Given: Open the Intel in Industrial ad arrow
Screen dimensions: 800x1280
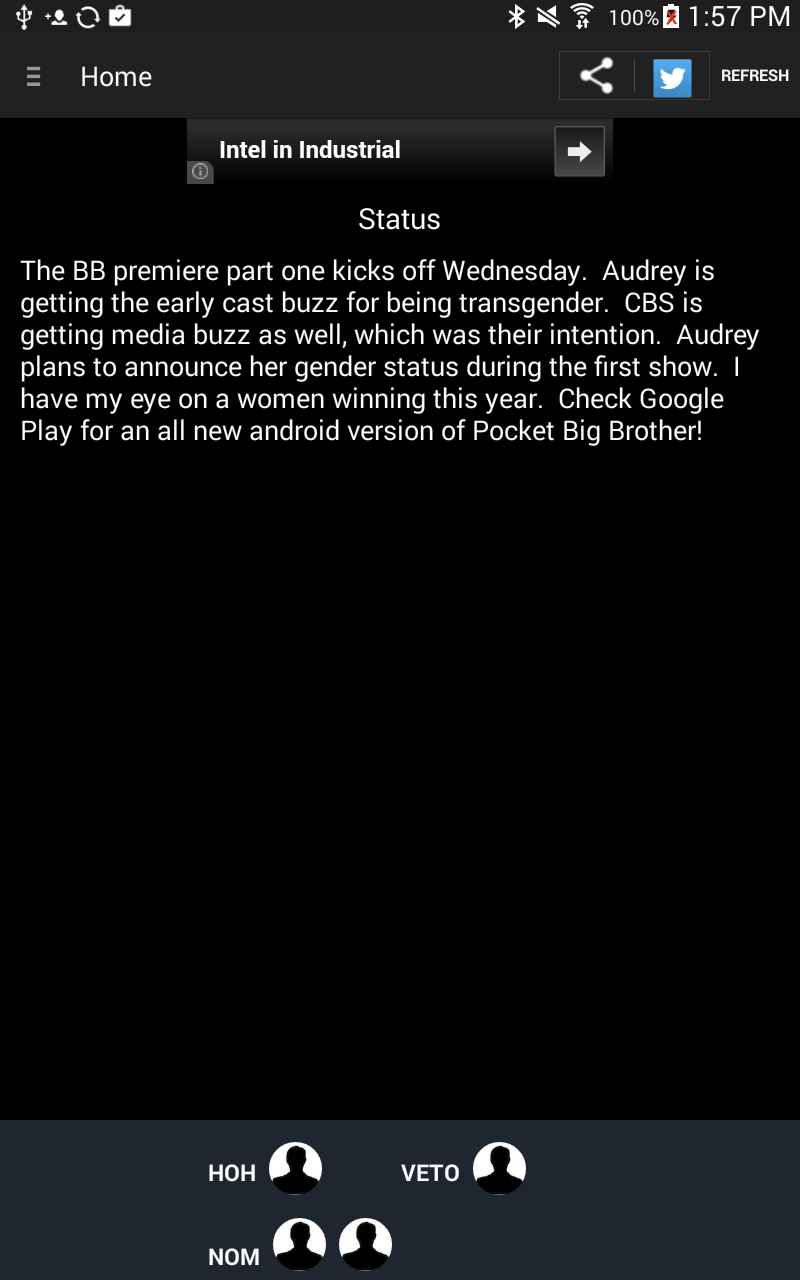Looking at the screenshot, I should tap(579, 152).
